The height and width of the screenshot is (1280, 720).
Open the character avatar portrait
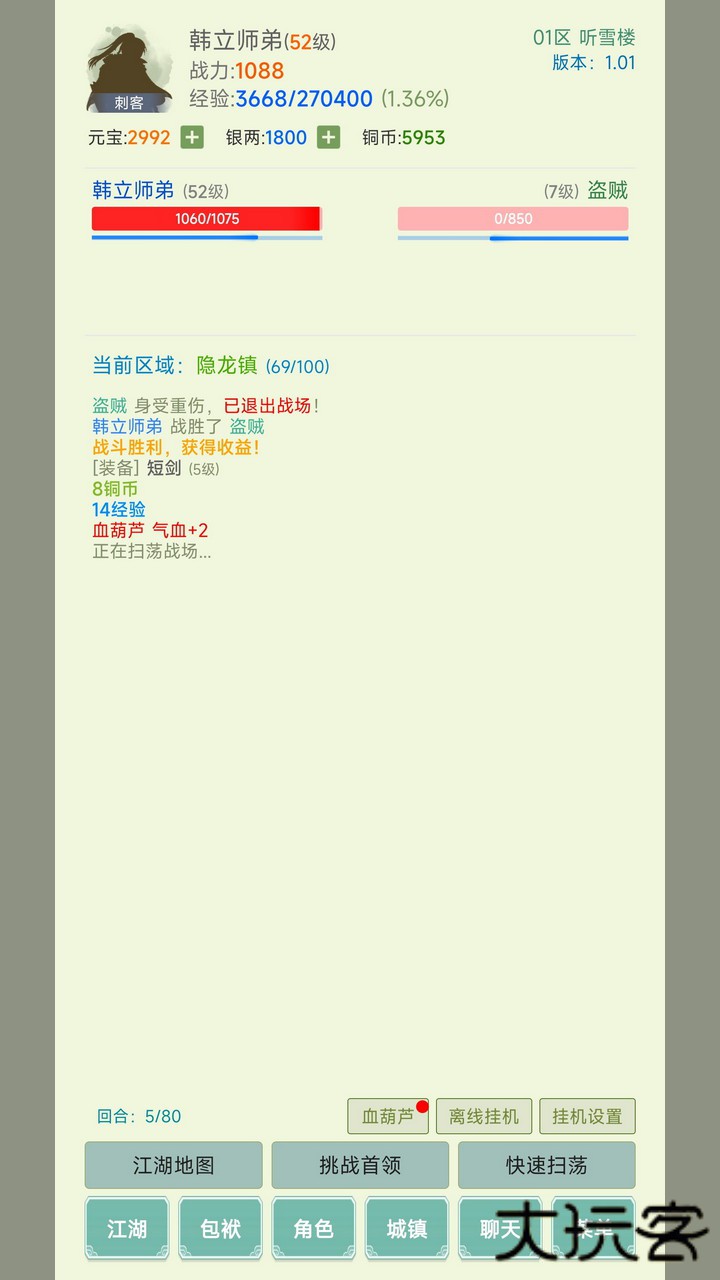tap(130, 65)
